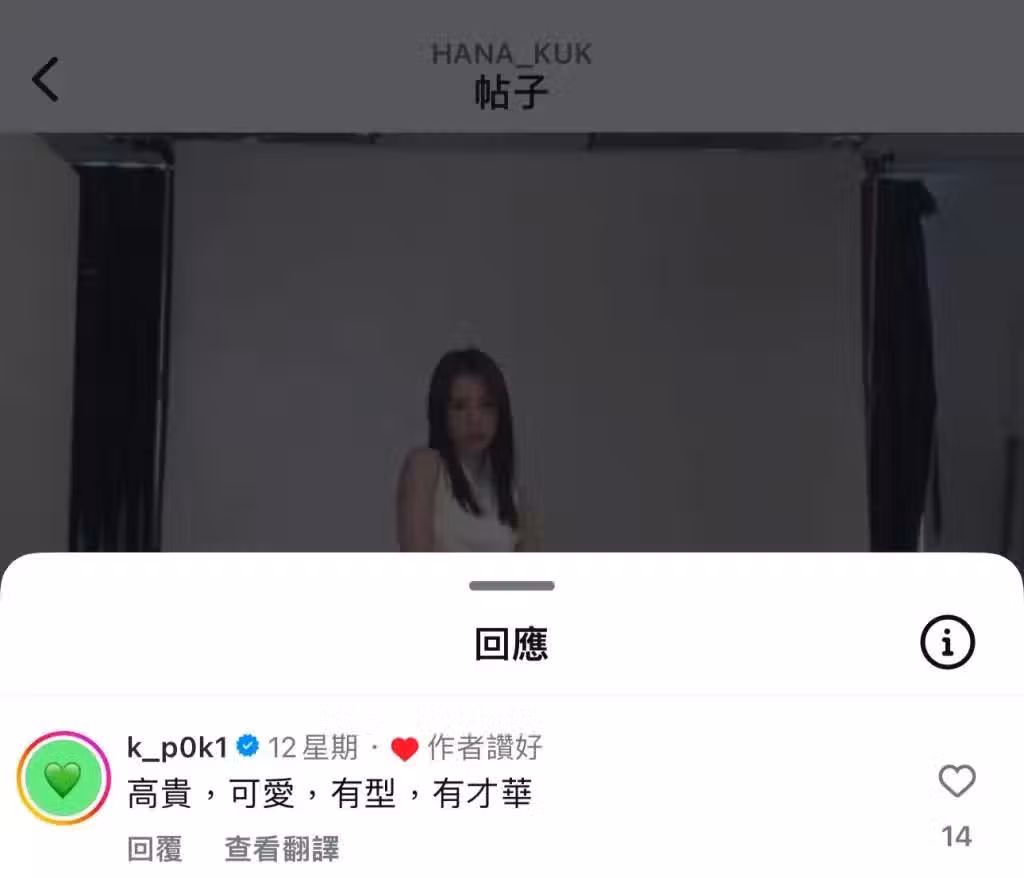This screenshot has width=1024, height=878.
Task: Tap 查看翻譯 to translate the comment
Action: tap(281, 849)
